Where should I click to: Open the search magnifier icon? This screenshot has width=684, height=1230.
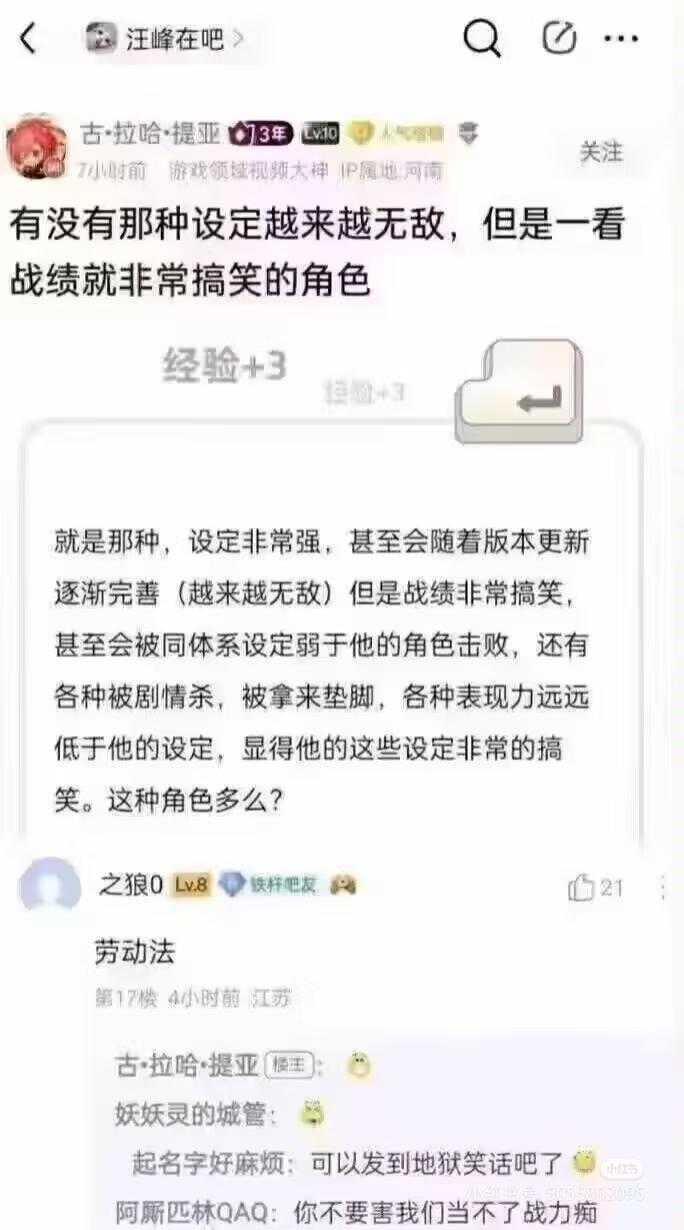point(482,39)
